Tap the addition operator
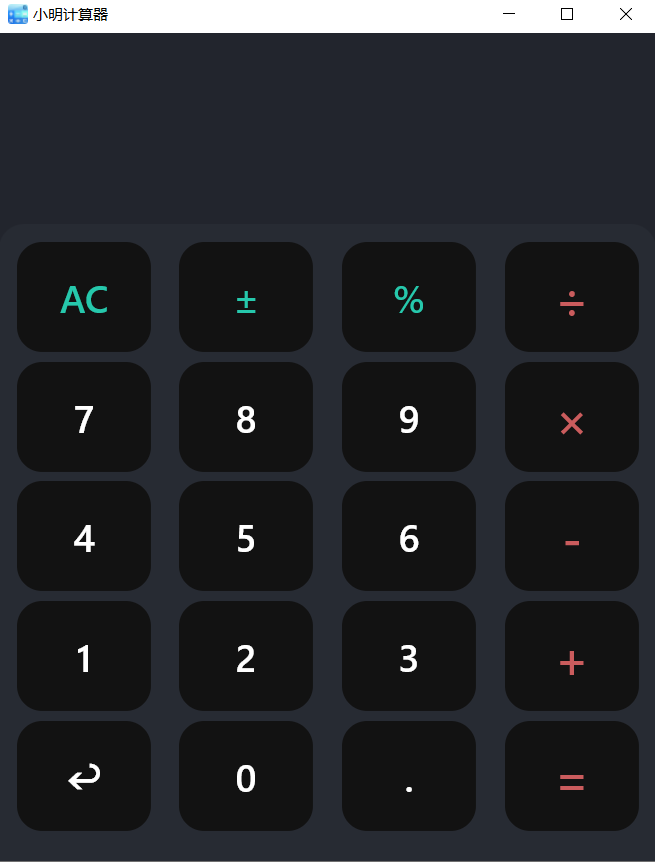Screen dimensions: 655x862 (571, 657)
